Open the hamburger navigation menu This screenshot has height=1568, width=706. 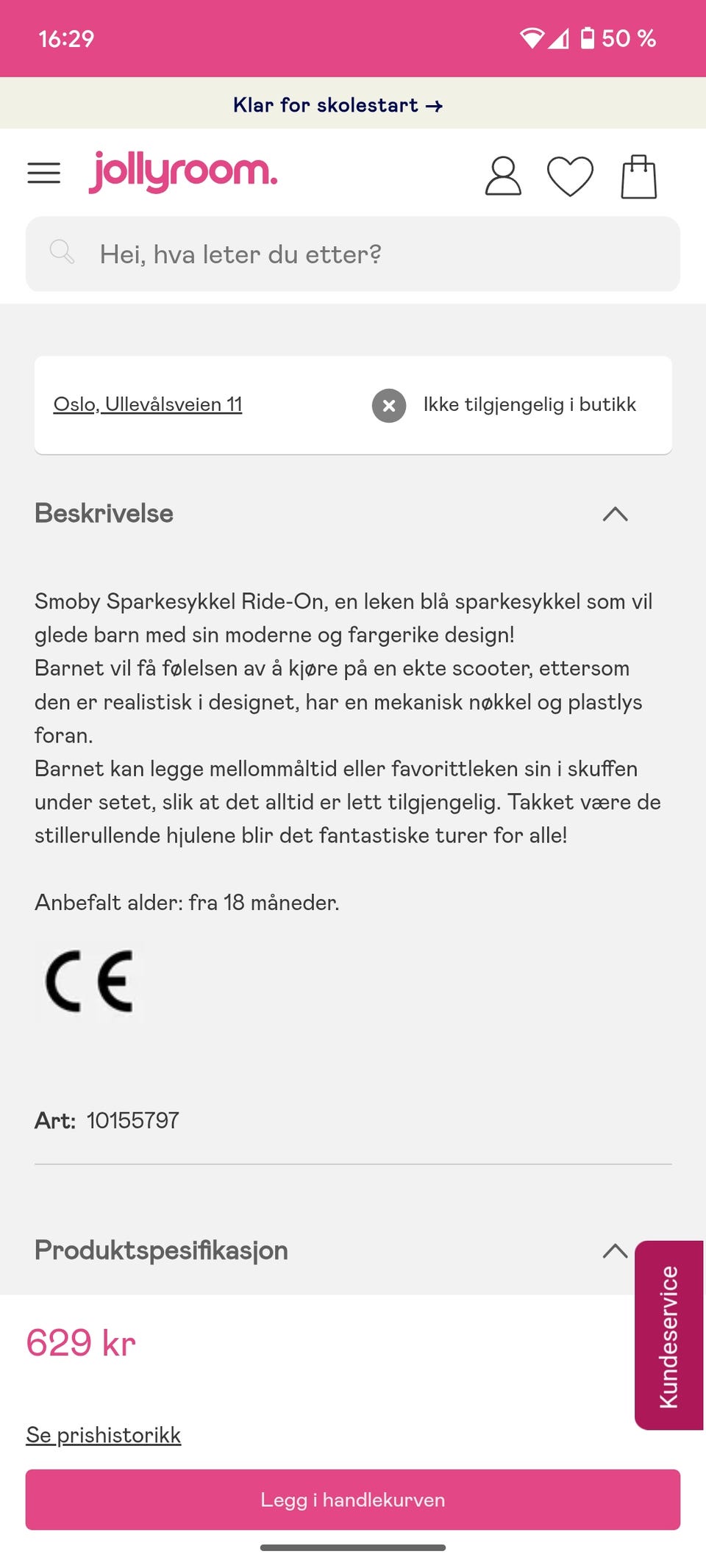click(x=43, y=173)
